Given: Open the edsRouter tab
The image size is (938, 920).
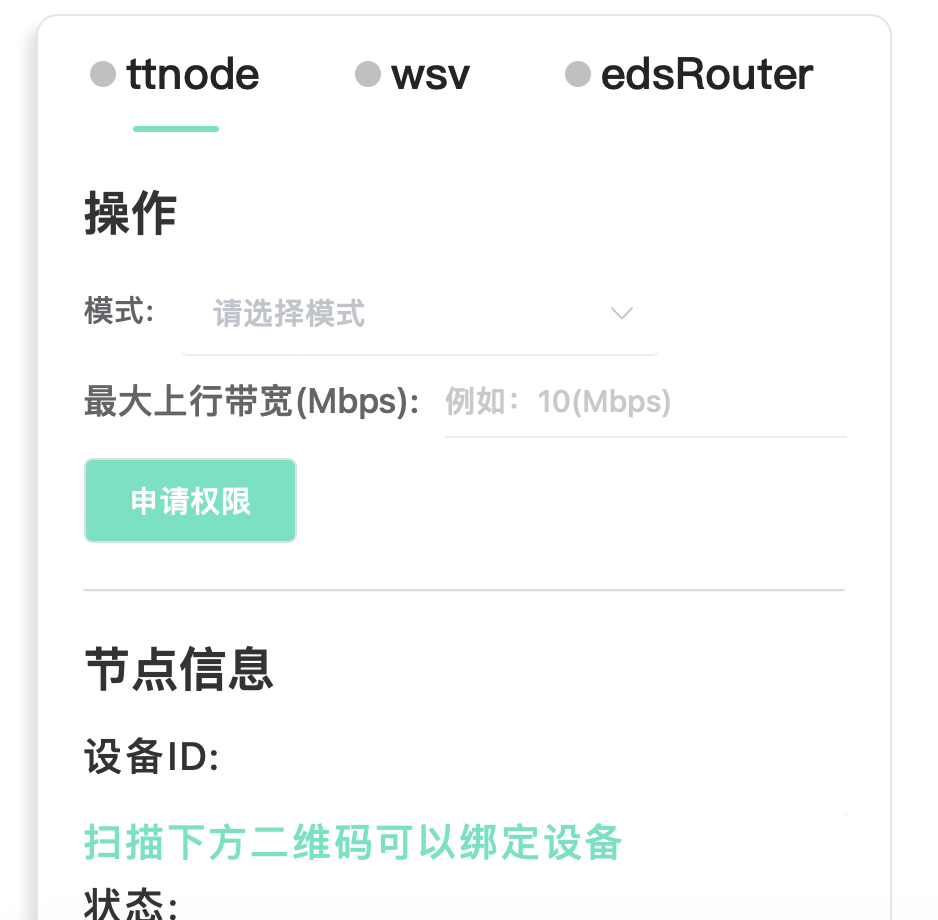Looking at the screenshot, I should tap(690, 76).
